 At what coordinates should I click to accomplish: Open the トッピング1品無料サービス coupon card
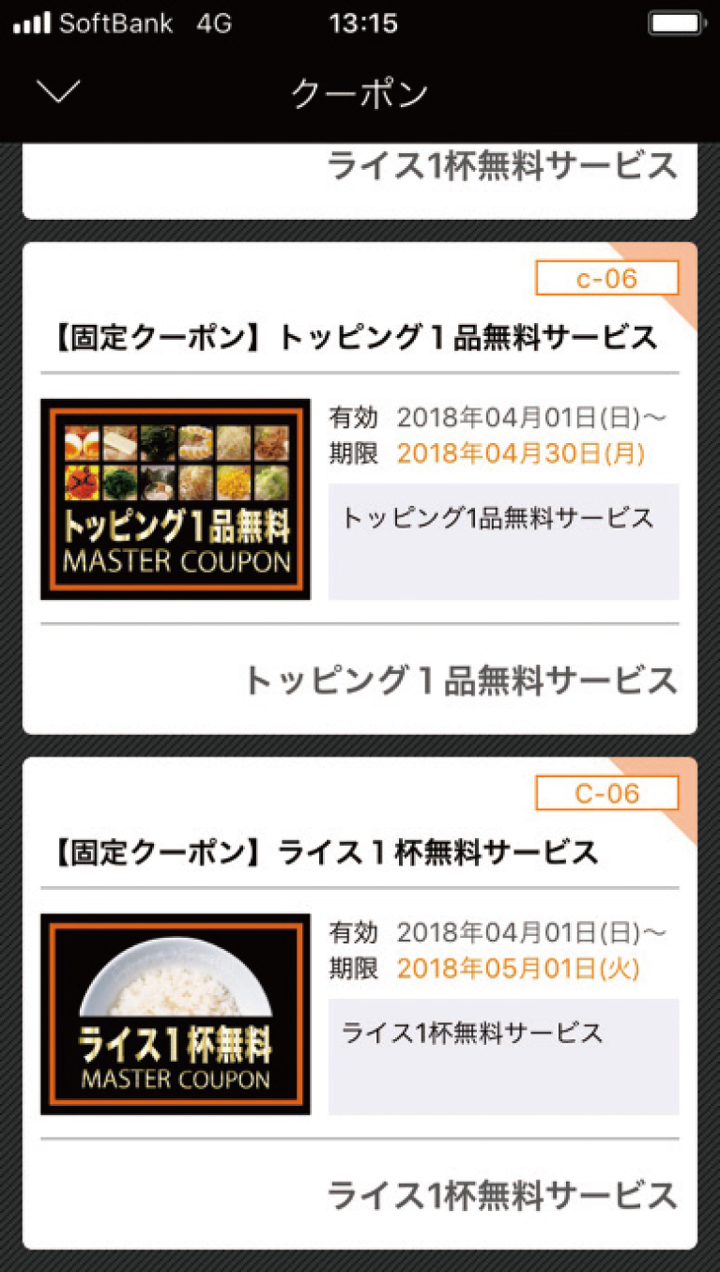[359, 488]
